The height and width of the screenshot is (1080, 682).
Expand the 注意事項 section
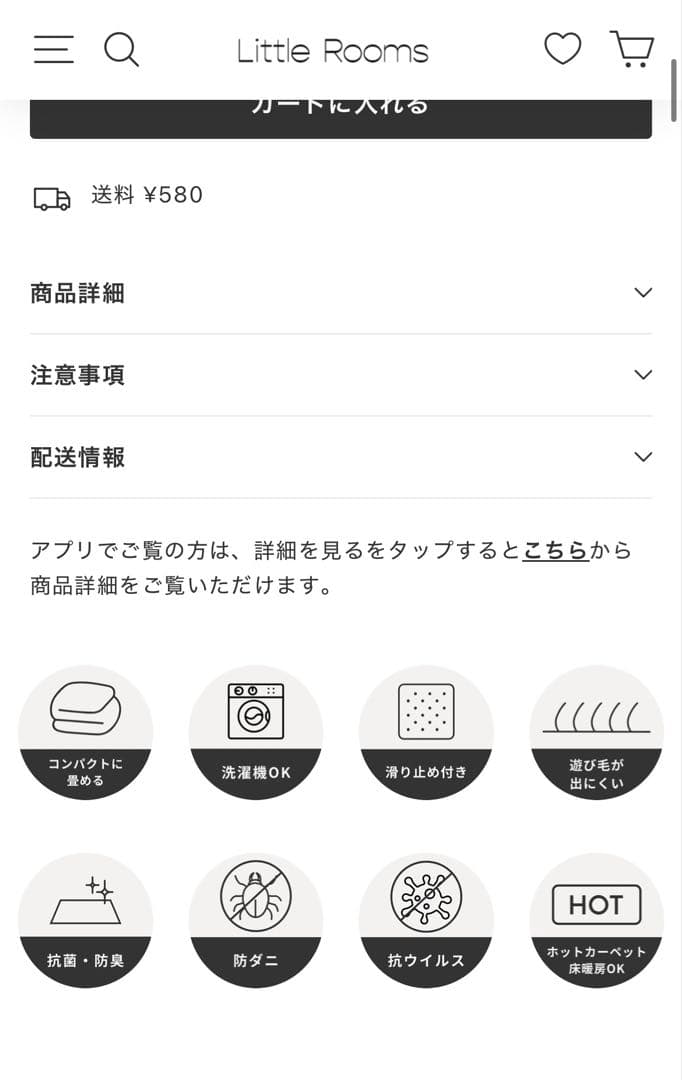[340, 375]
